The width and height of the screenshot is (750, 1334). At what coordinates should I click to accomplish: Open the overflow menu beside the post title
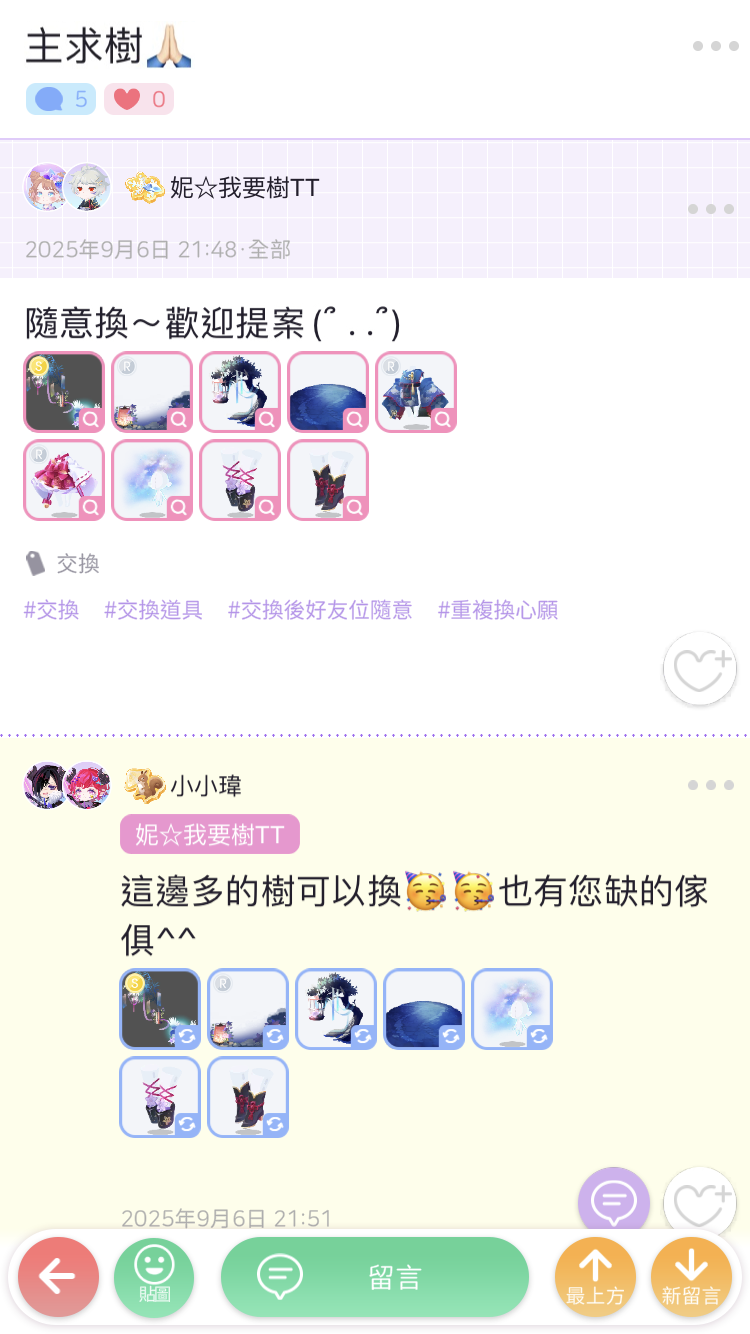715,47
